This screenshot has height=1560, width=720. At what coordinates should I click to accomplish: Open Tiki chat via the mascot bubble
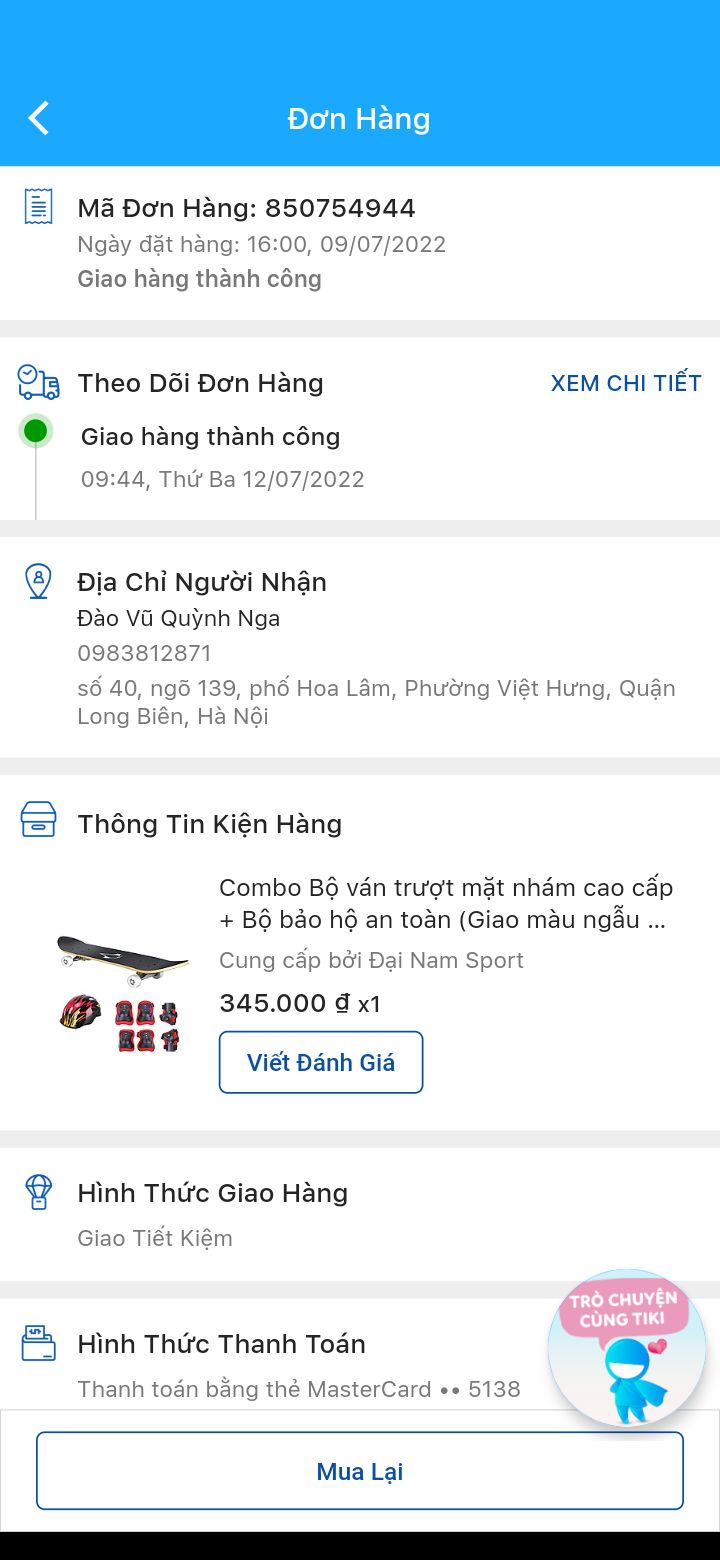pyautogui.click(x=626, y=1347)
